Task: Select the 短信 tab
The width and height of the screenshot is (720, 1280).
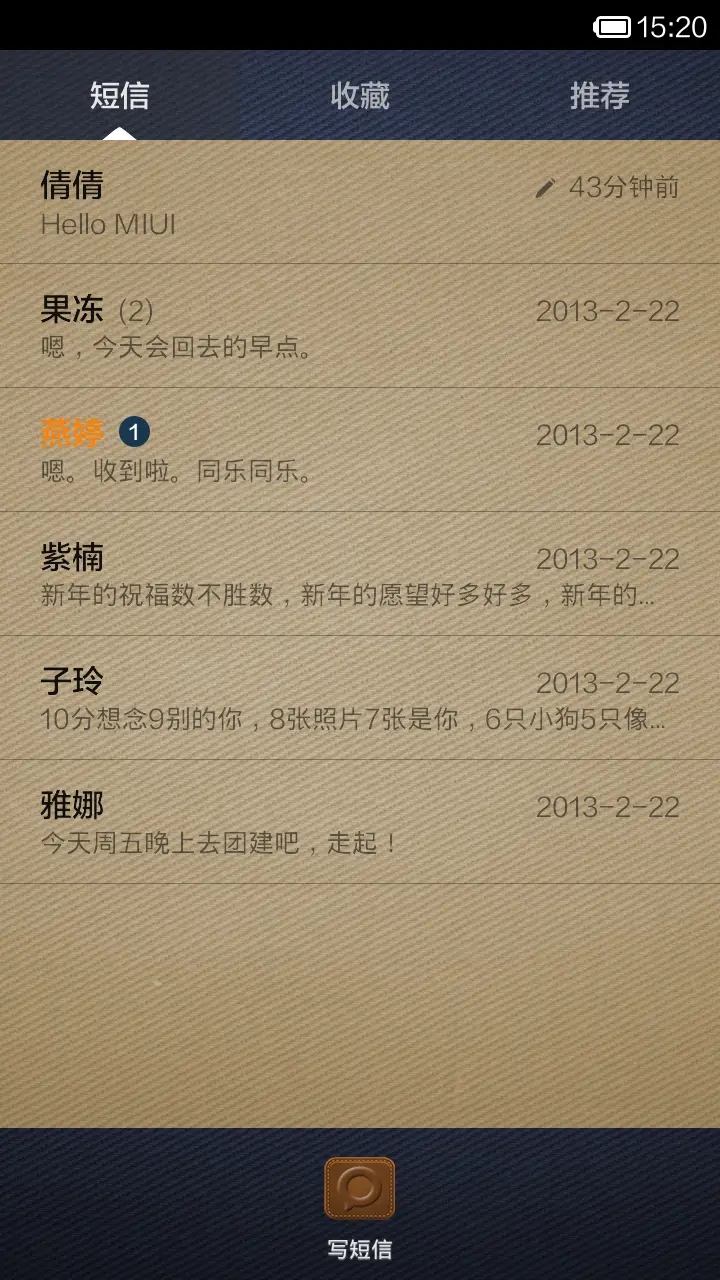Action: point(120,96)
